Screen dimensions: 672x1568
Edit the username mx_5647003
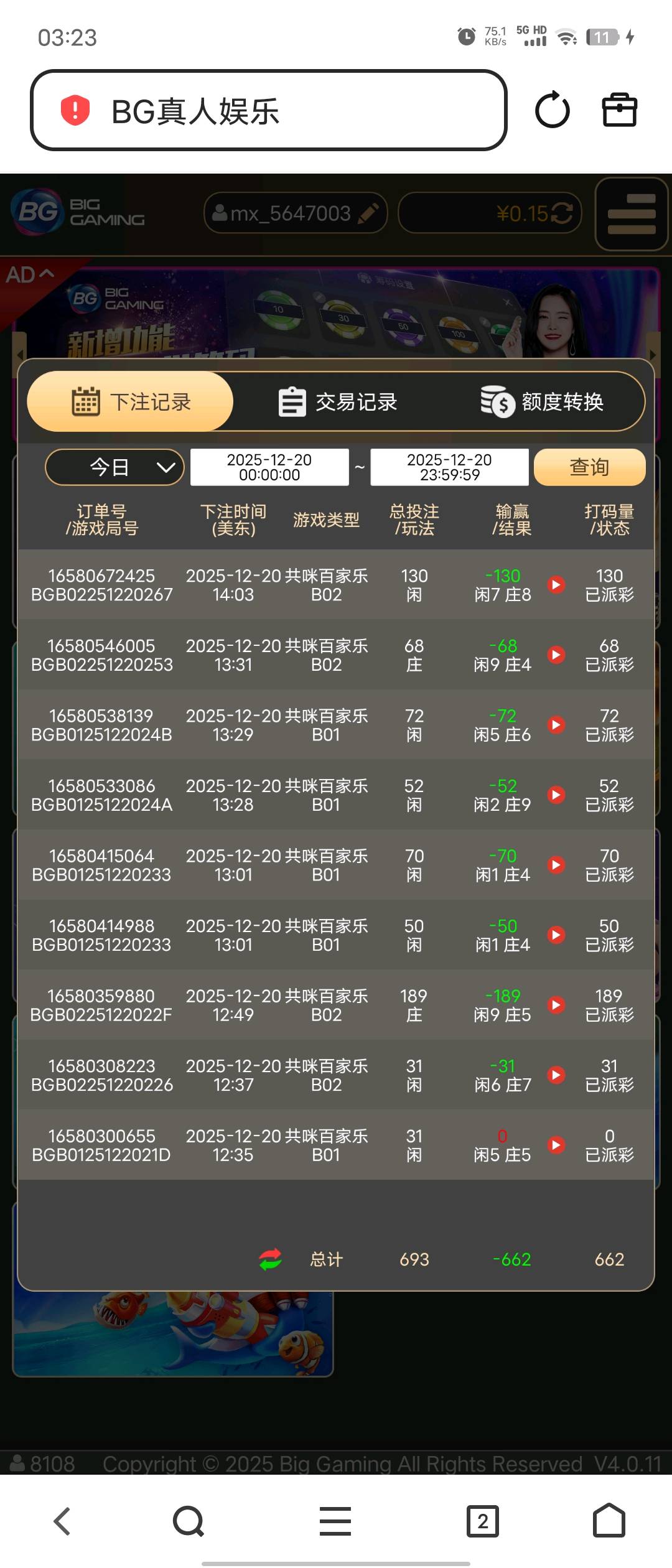pos(368,213)
